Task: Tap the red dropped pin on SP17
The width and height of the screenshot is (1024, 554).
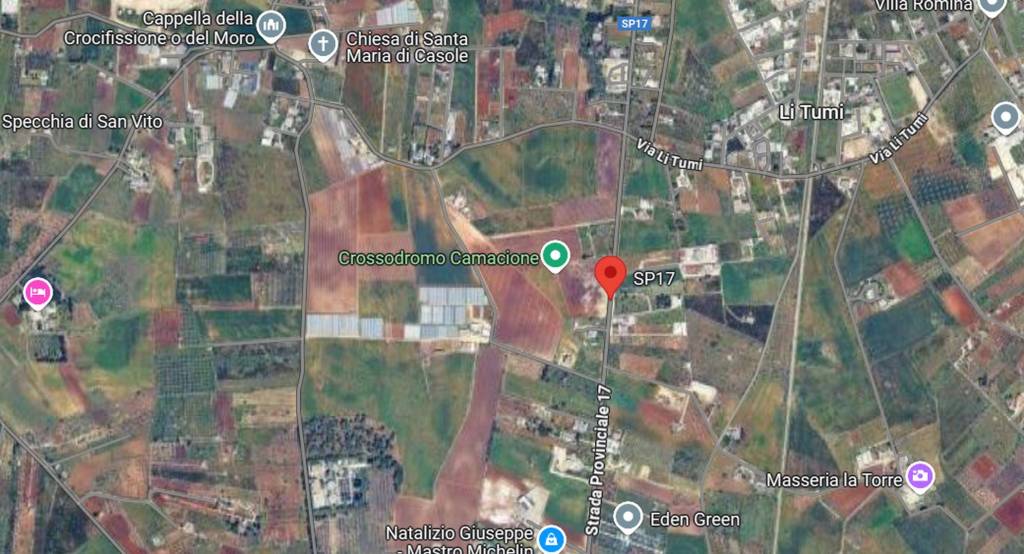Action: click(610, 273)
